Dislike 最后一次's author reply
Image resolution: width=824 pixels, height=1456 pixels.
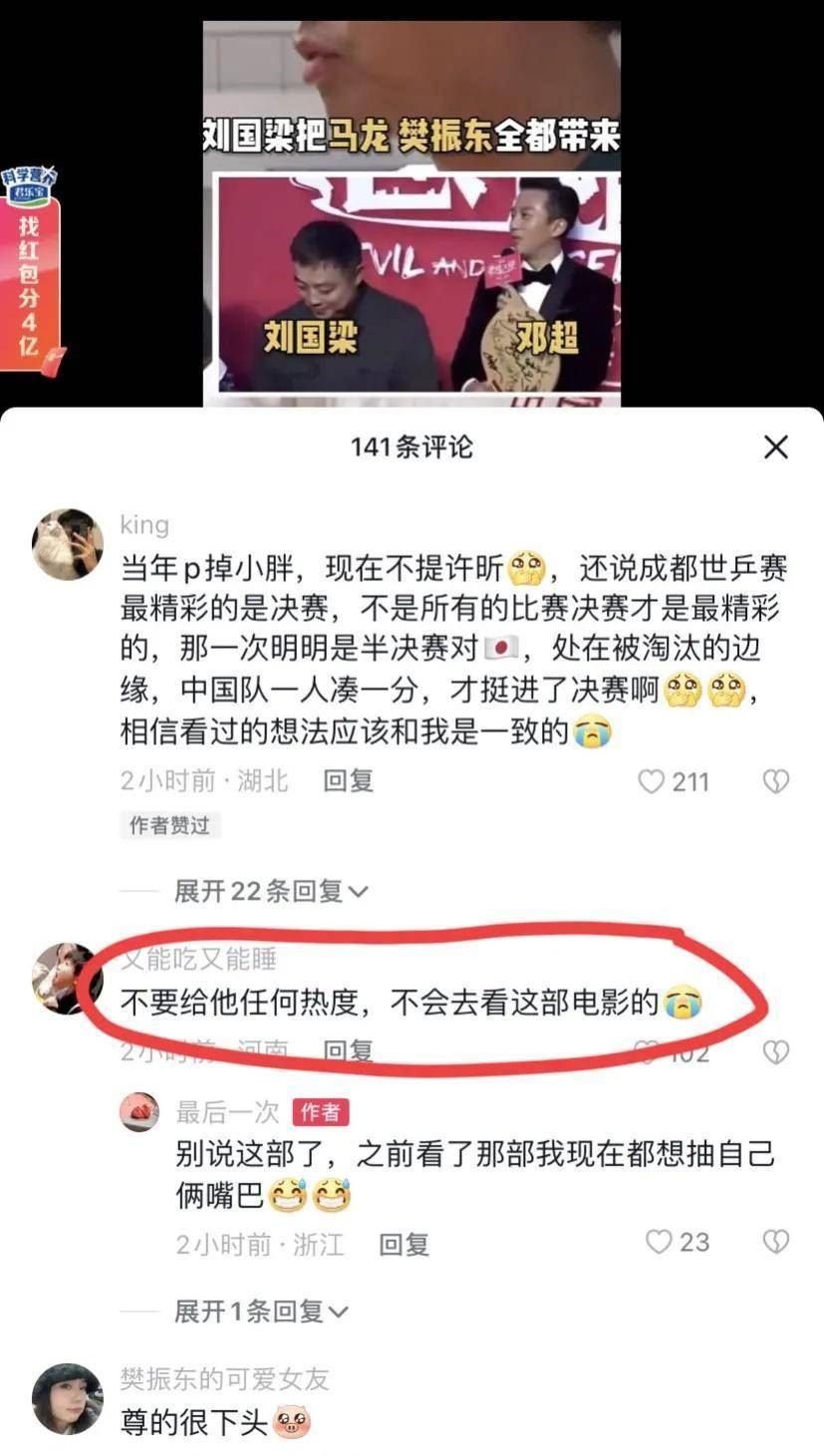(775, 1242)
